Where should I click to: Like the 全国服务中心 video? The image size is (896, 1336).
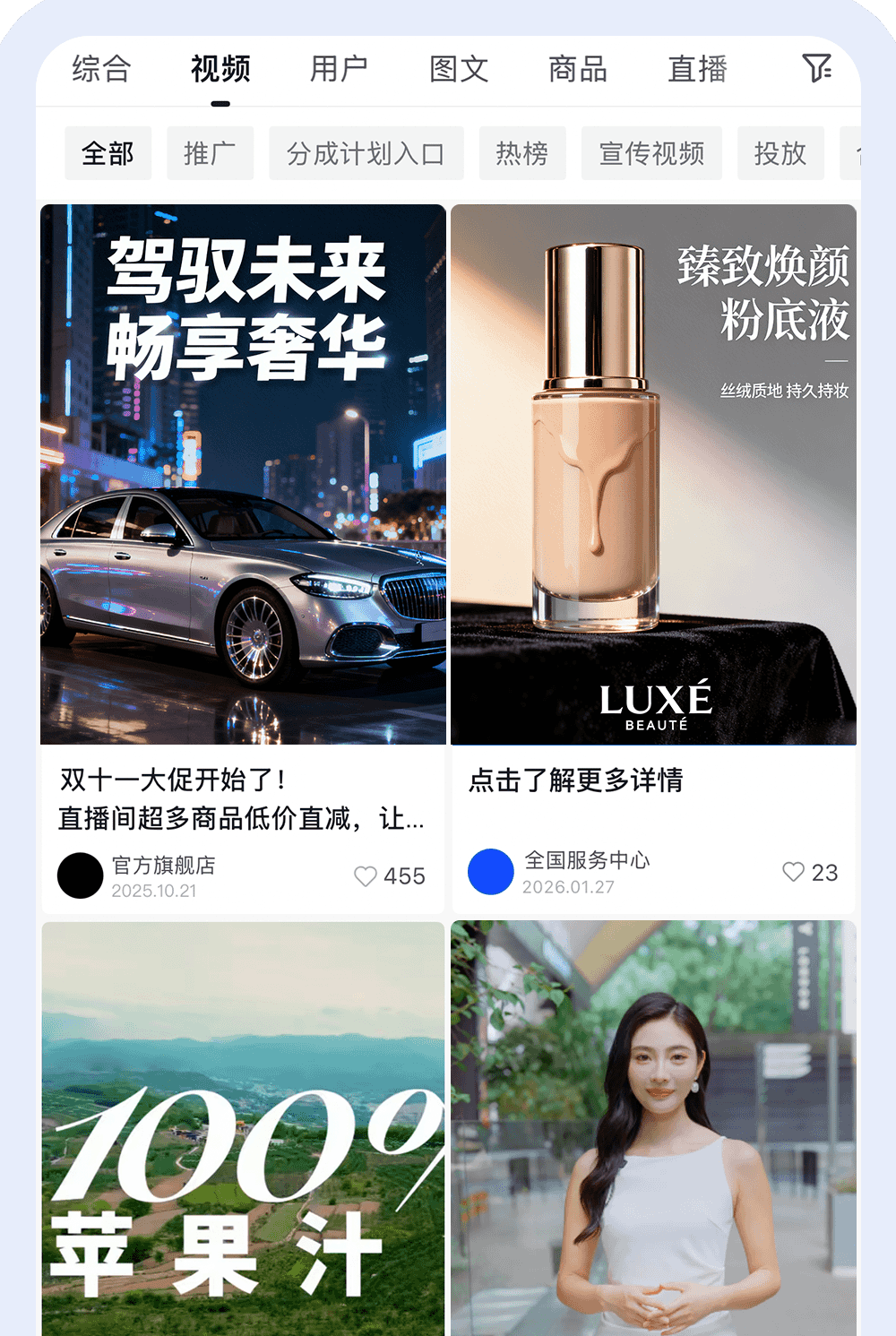click(x=793, y=872)
